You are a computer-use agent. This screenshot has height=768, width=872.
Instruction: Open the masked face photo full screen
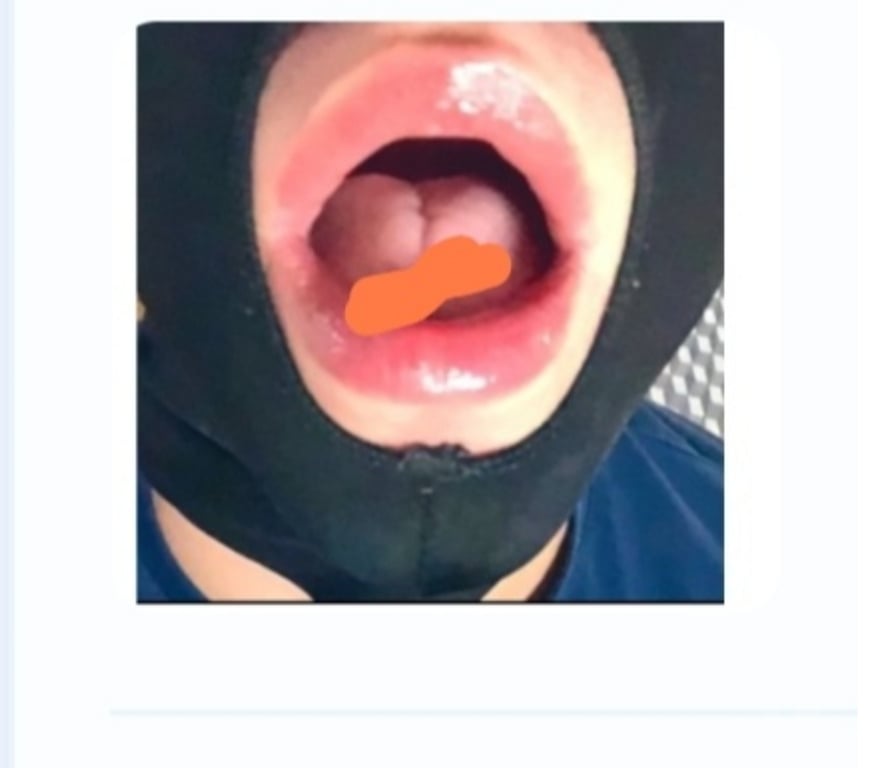pos(430,312)
